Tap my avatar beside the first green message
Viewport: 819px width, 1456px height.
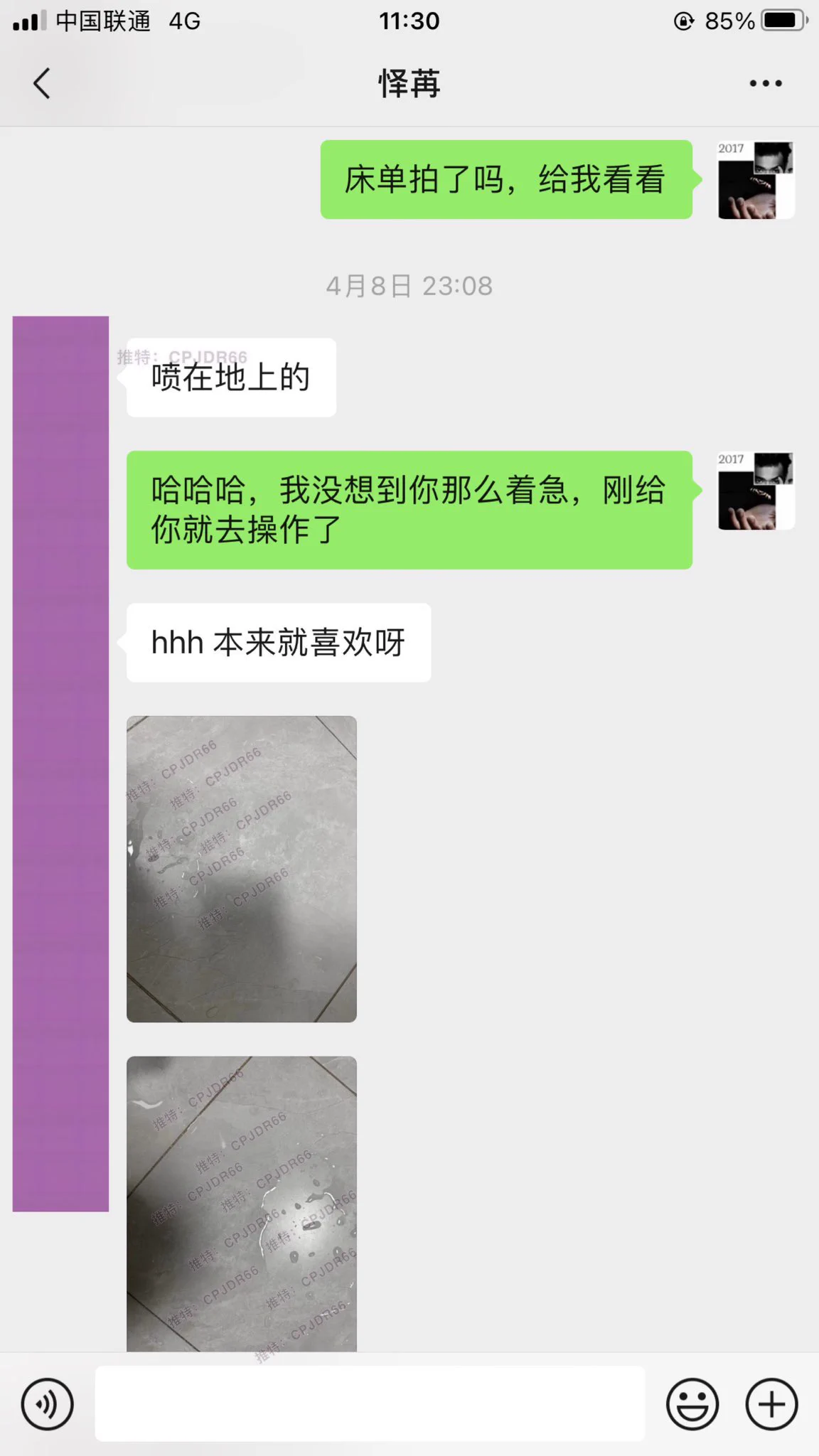coord(756,180)
